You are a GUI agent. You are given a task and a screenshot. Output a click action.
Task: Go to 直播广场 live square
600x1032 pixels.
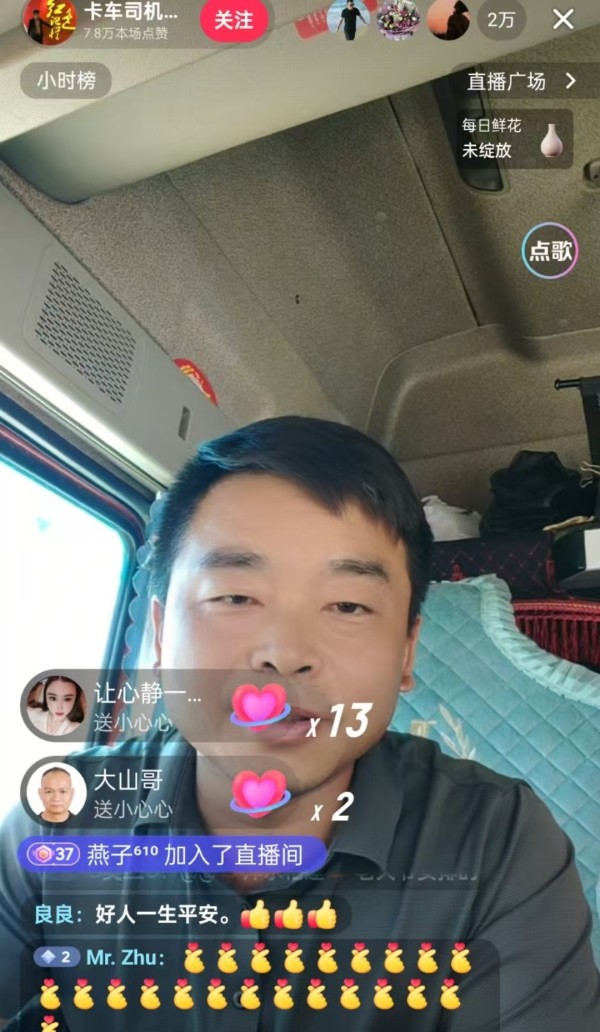pos(521,81)
